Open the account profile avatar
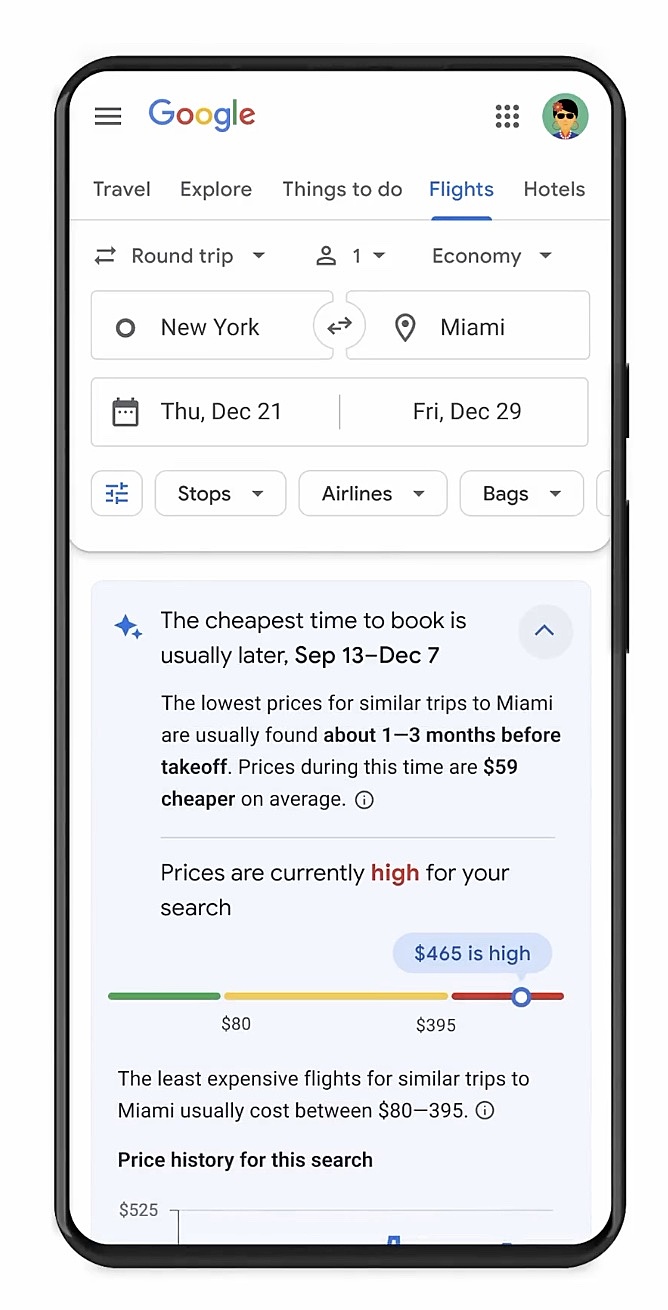 pyautogui.click(x=565, y=117)
